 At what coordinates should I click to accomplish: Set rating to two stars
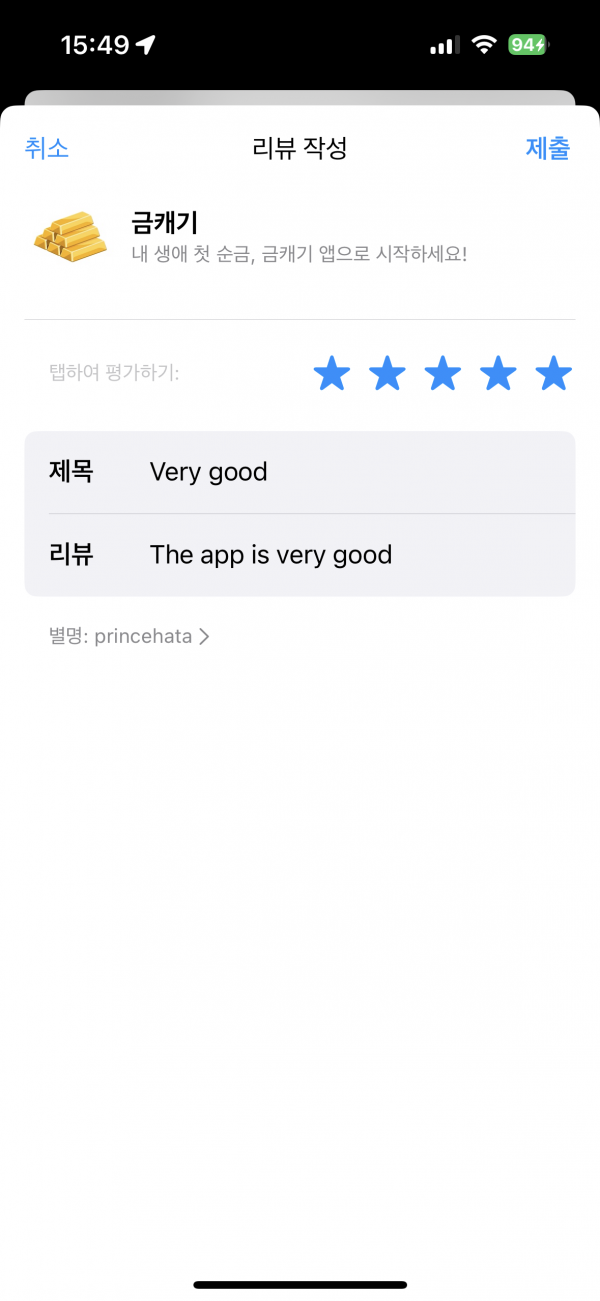388,374
